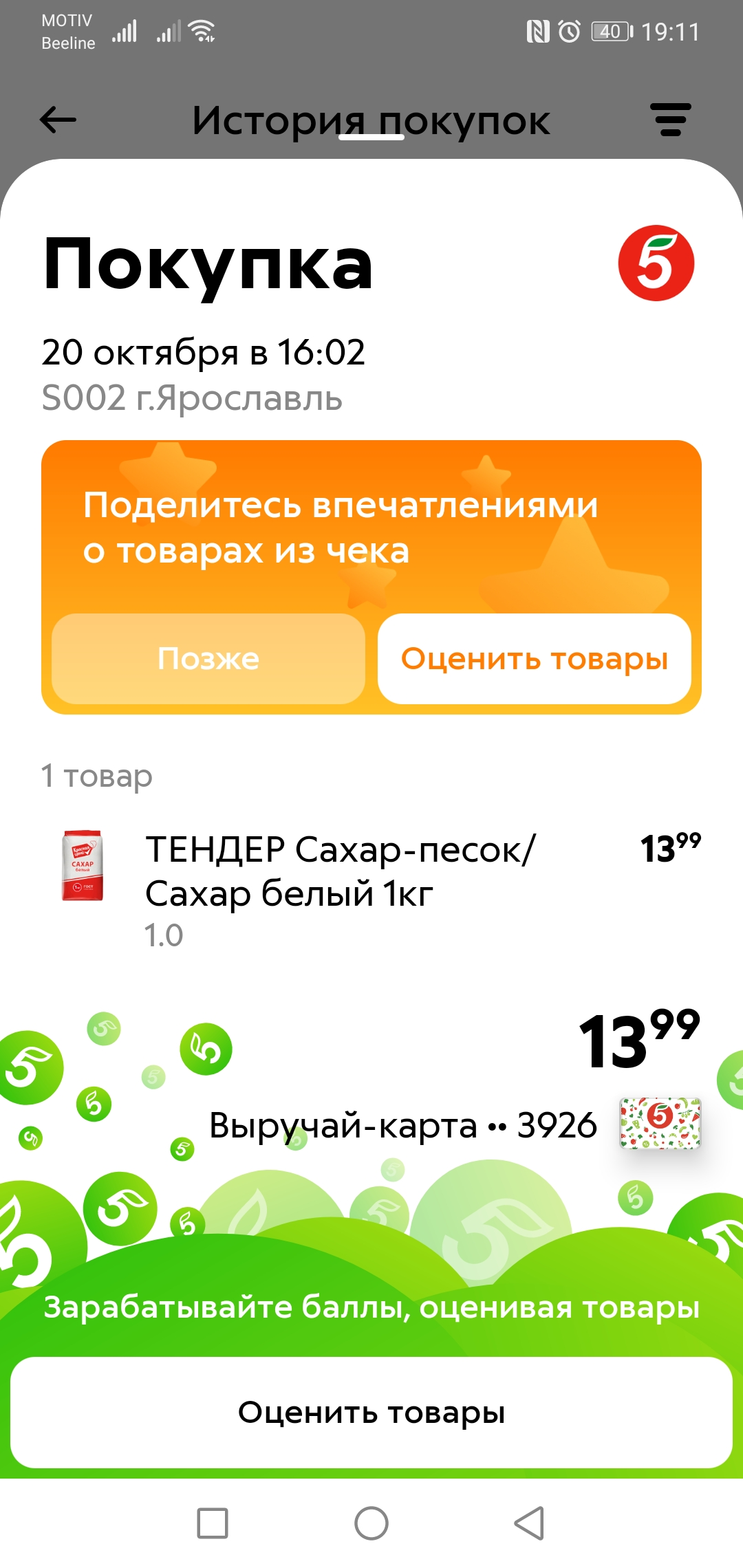Open the ТЕНДЕР Сахар-песок item
The width and height of the screenshot is (743, 1568).
[371, 891]
